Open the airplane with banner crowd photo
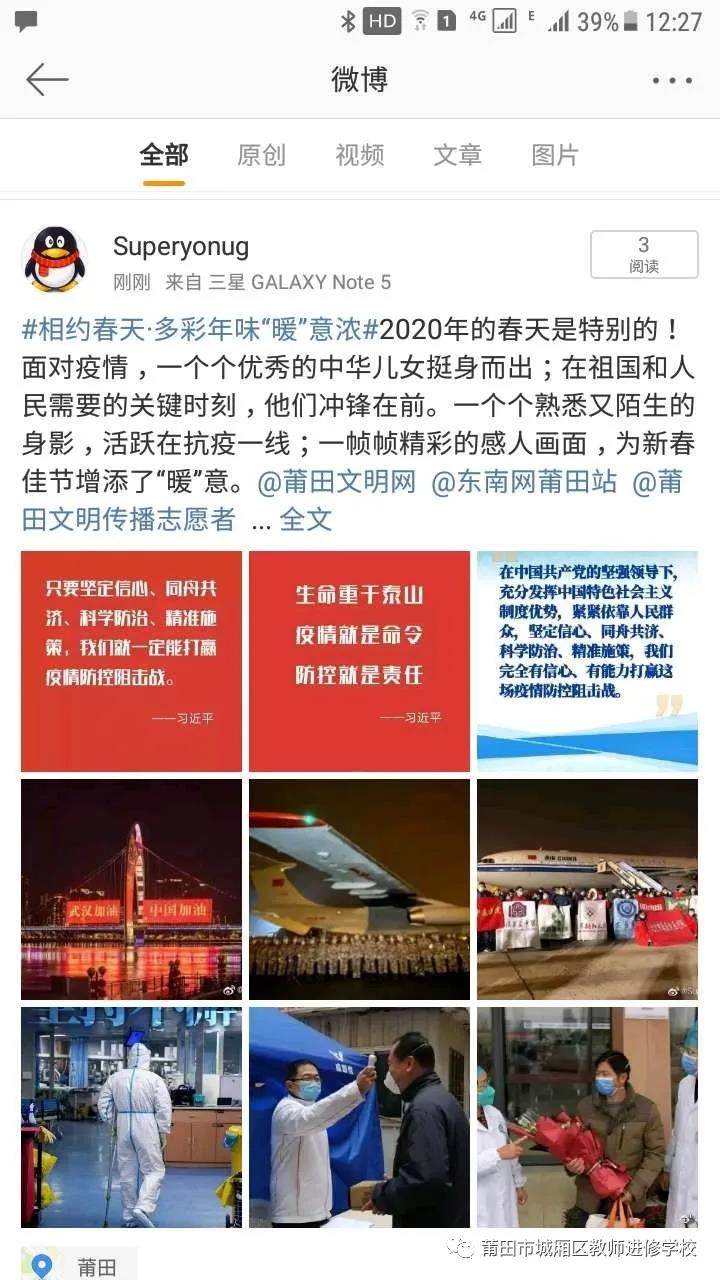Image resolution: width=720 pixels, height=1280 pixels. (587, 889)
